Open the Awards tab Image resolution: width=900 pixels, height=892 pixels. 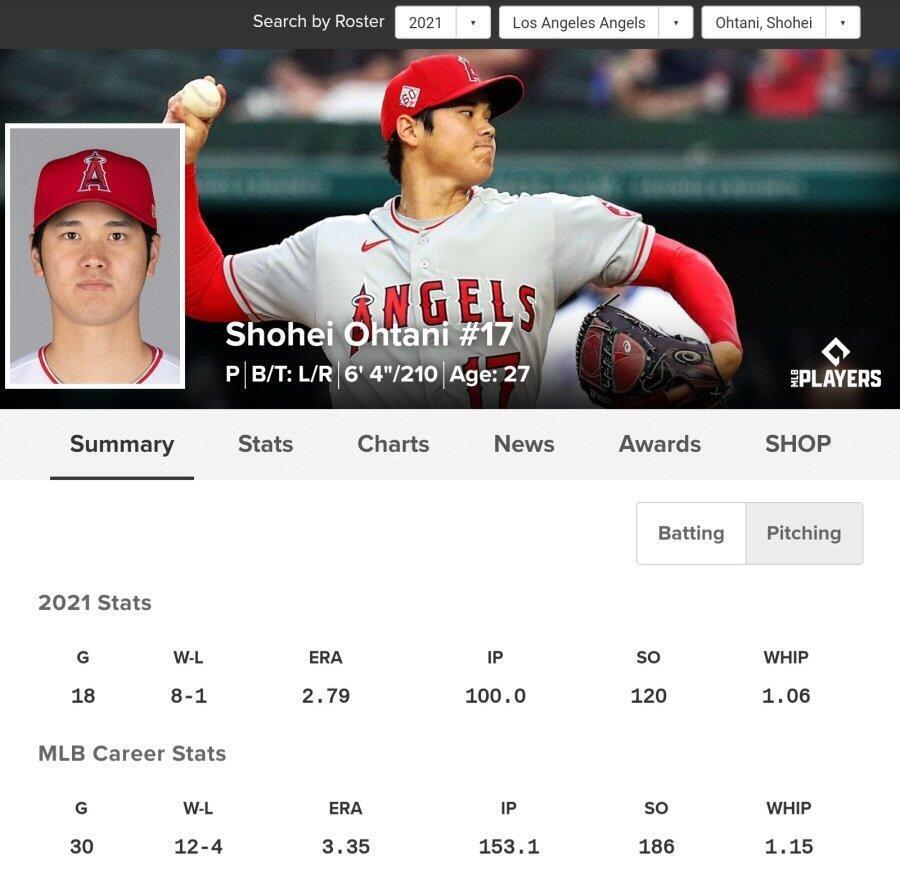tap(660, 444)
